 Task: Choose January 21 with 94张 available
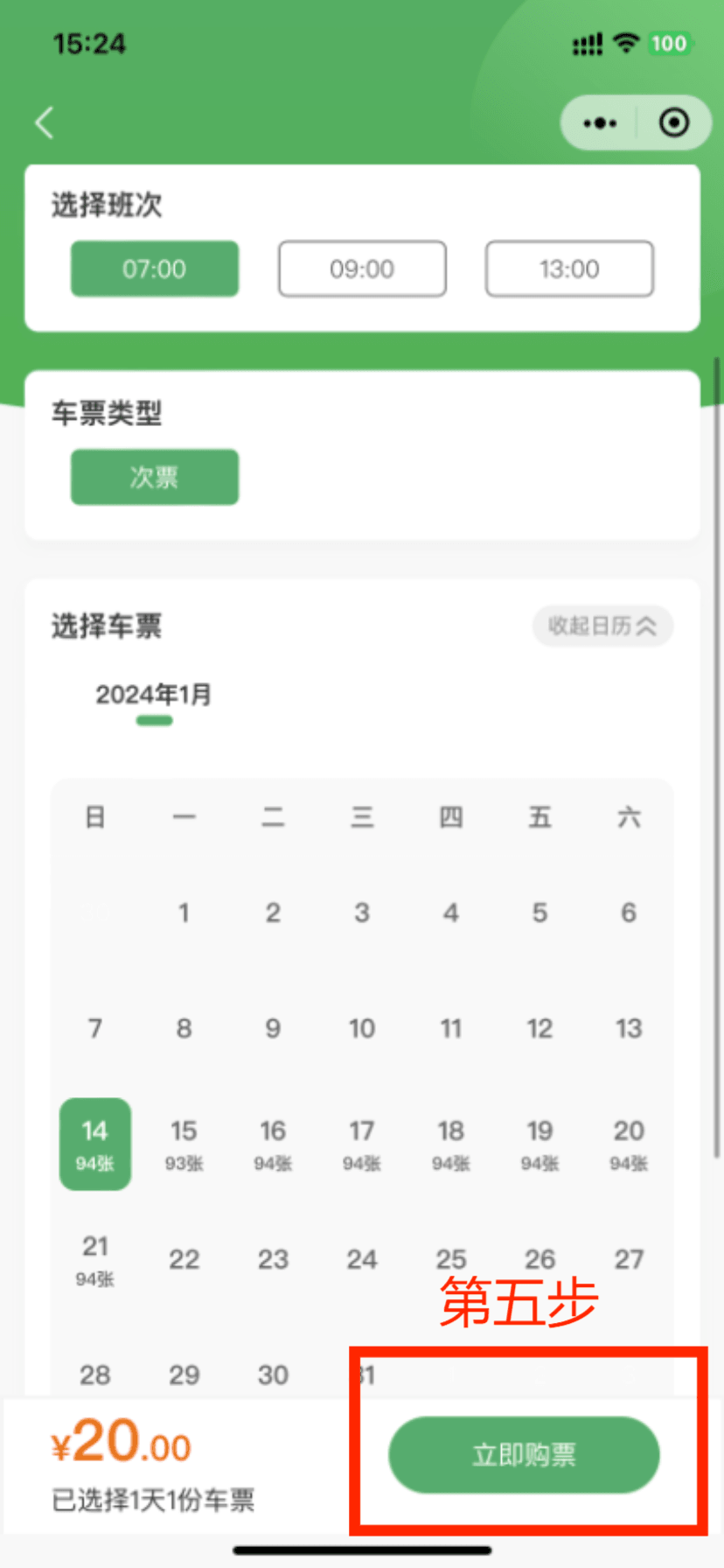pyautogui.click(x=95, y=1259)
